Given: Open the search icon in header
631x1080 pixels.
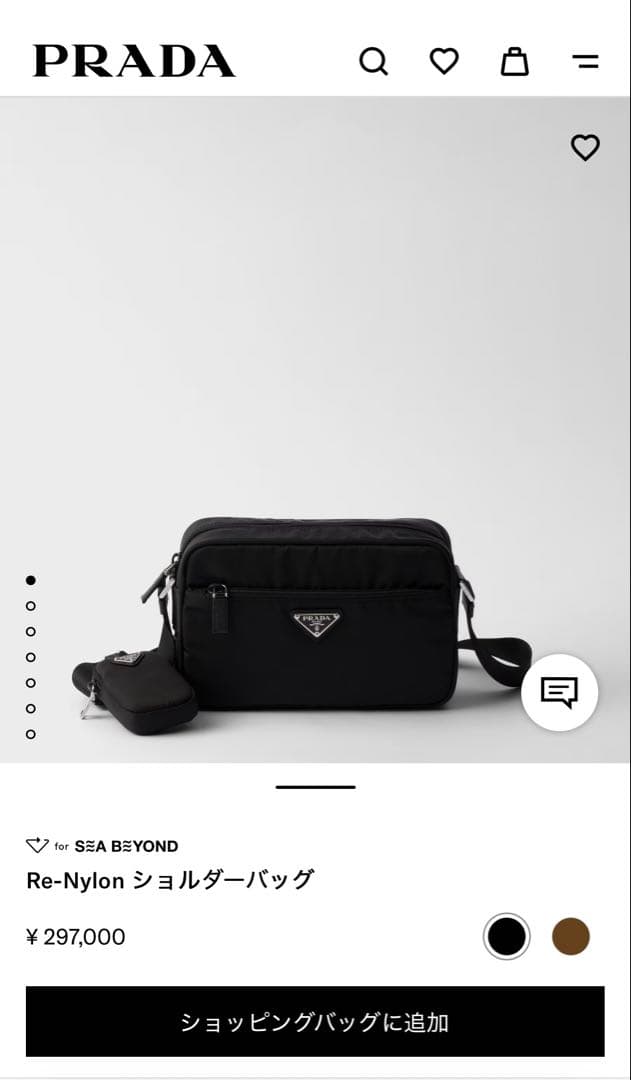Looking at the screenshot, I should 373,62.
